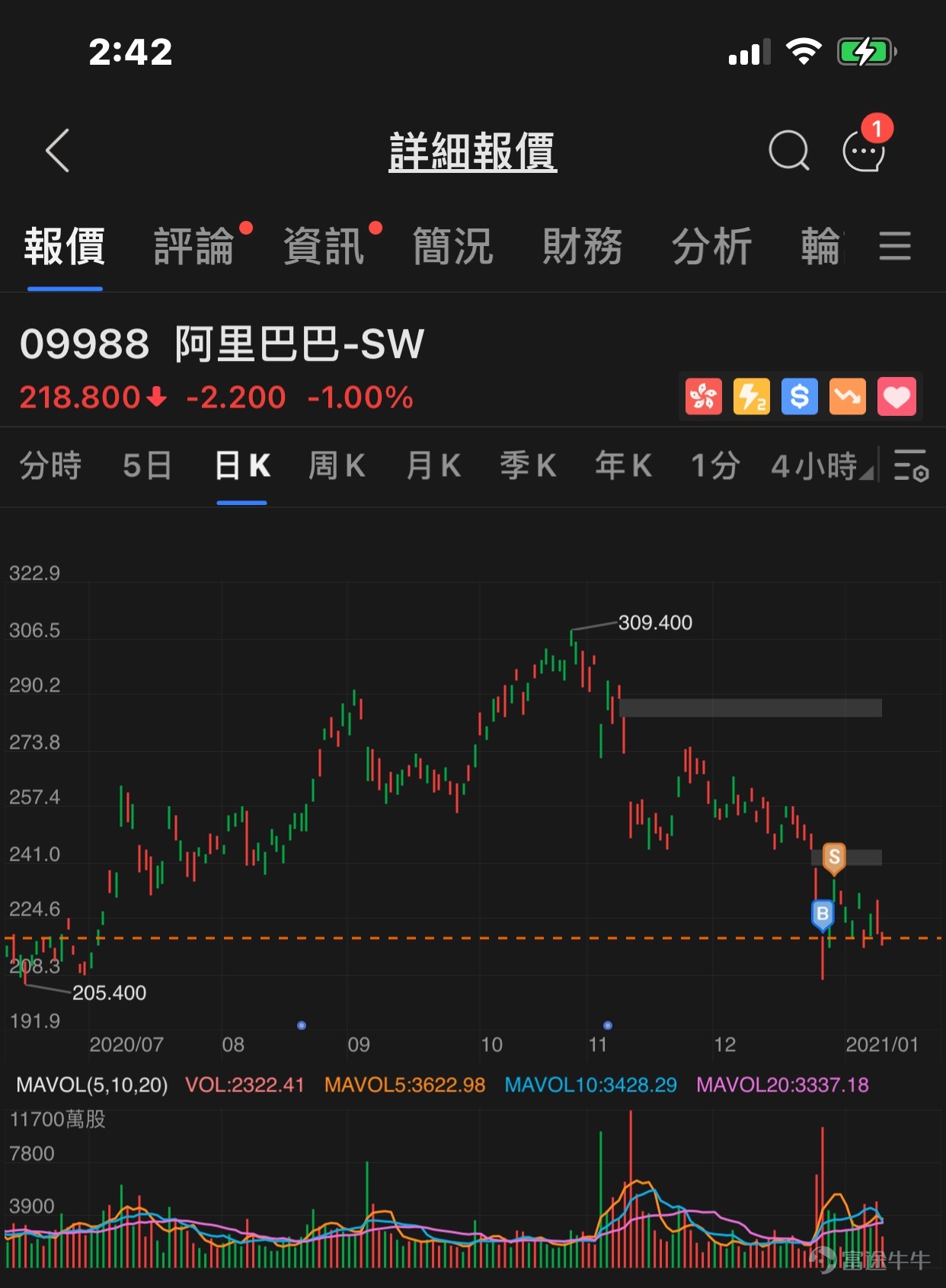The image size is (946, 1288).
Task: Tap the back arrow at top left
Action: click(x=57, y=150)
